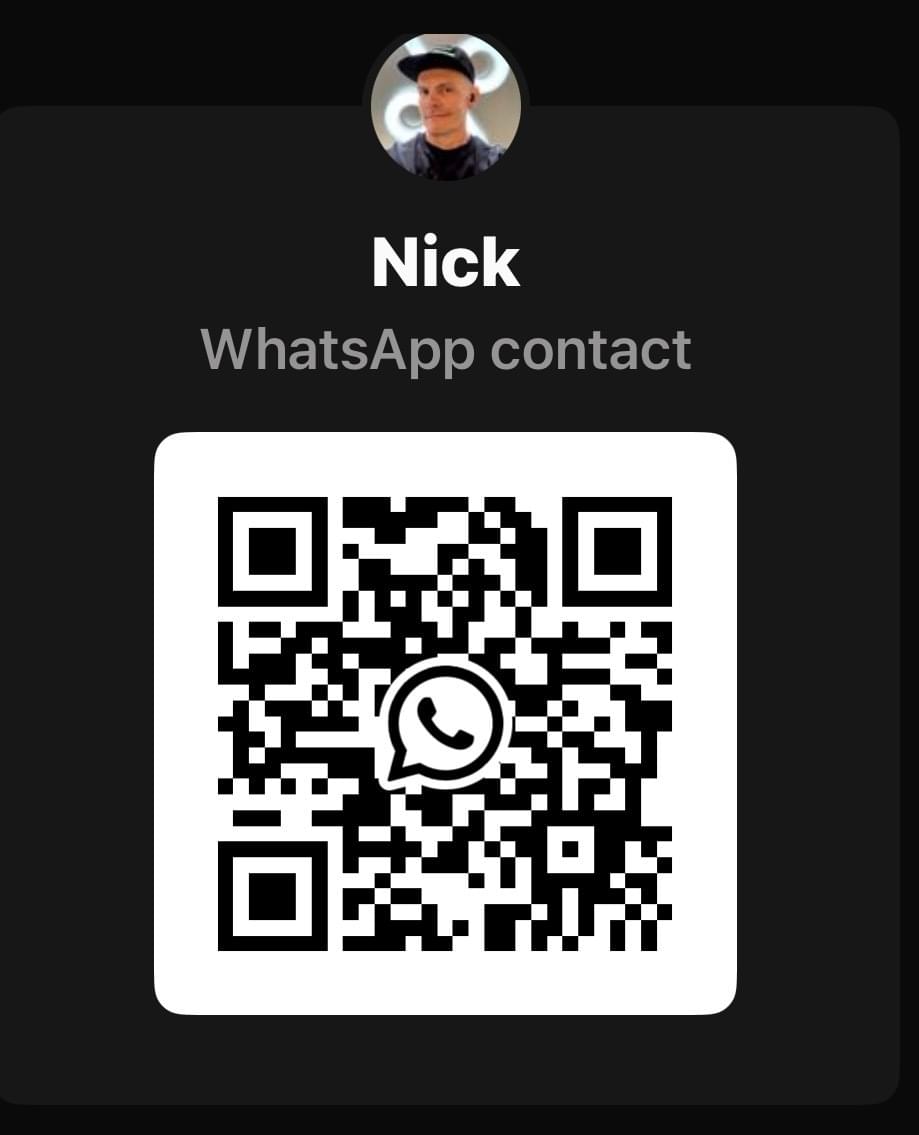The height and width of the screenshot is (1135, 919).
Task: Click the bottom-left QR finder square
Action: click(272, 894)
